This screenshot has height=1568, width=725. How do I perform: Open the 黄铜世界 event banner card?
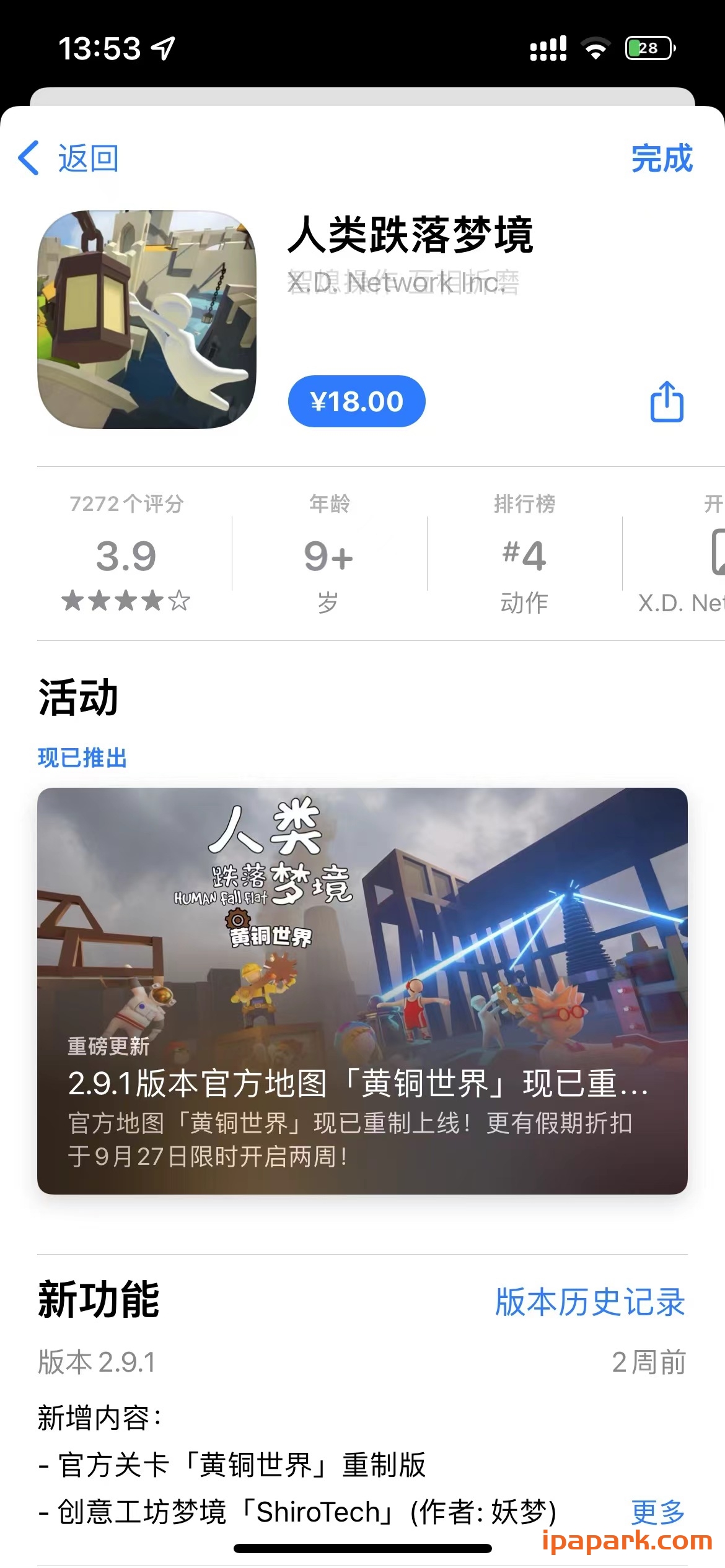362,997
